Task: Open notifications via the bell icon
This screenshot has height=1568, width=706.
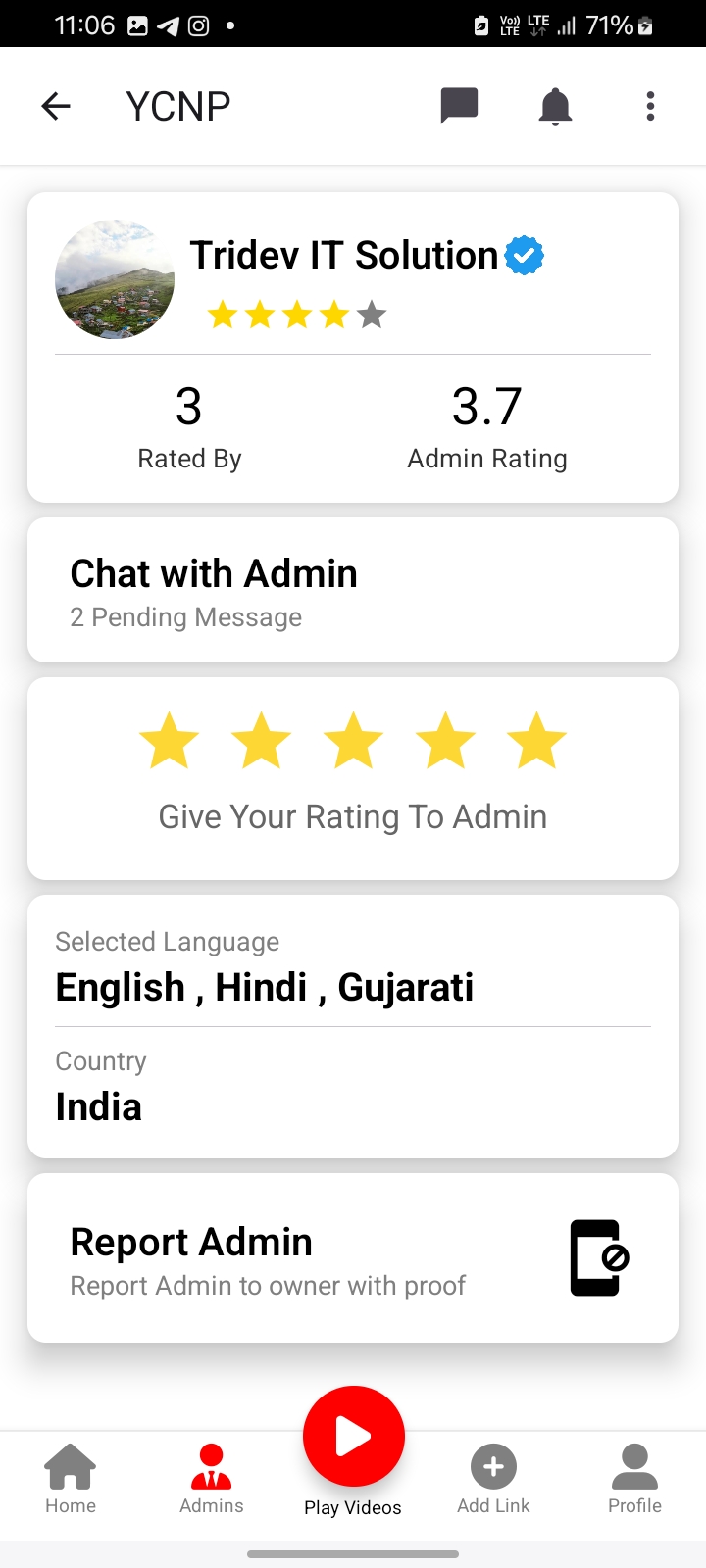Action: click(x=555, y=105)
